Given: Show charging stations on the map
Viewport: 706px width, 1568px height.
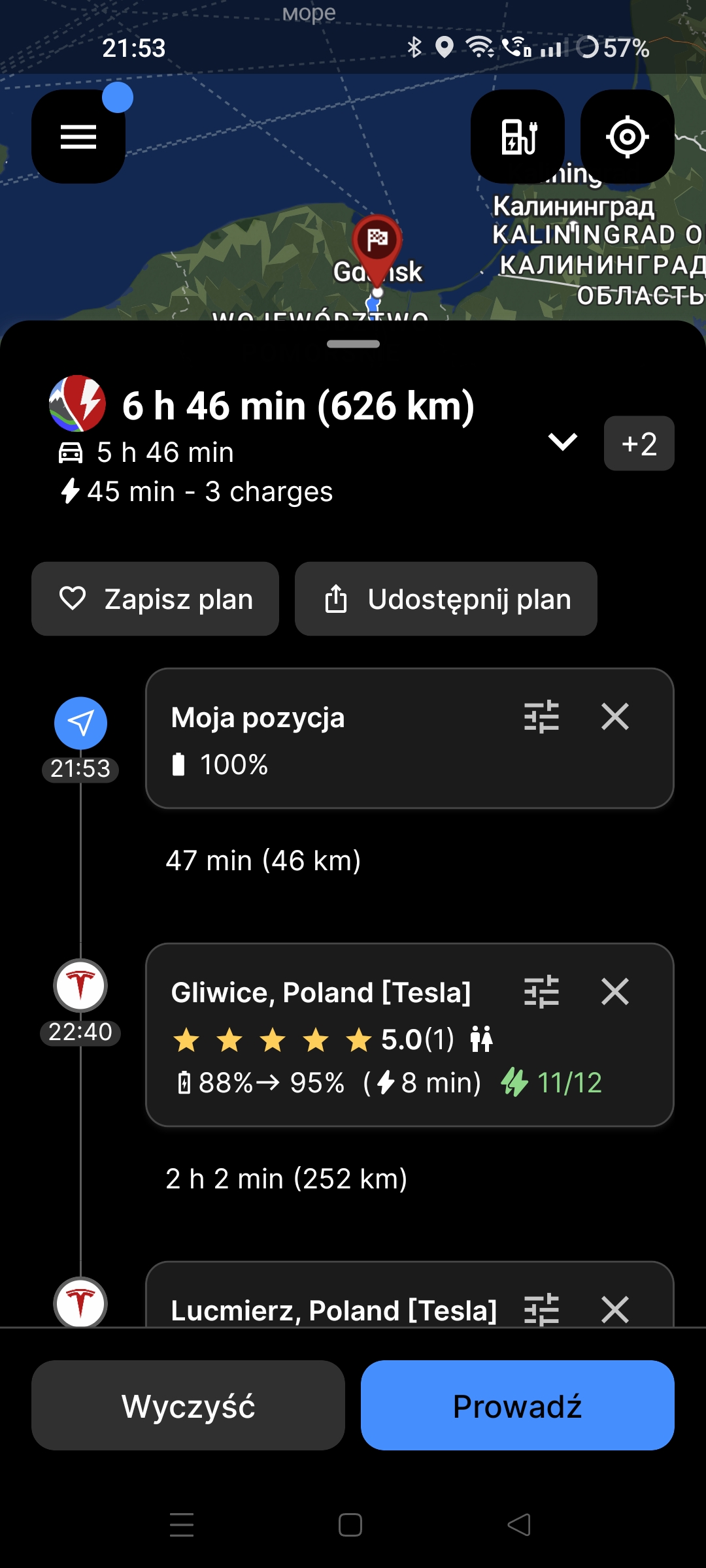Looking at the screenshot, I should pos(518,137).
